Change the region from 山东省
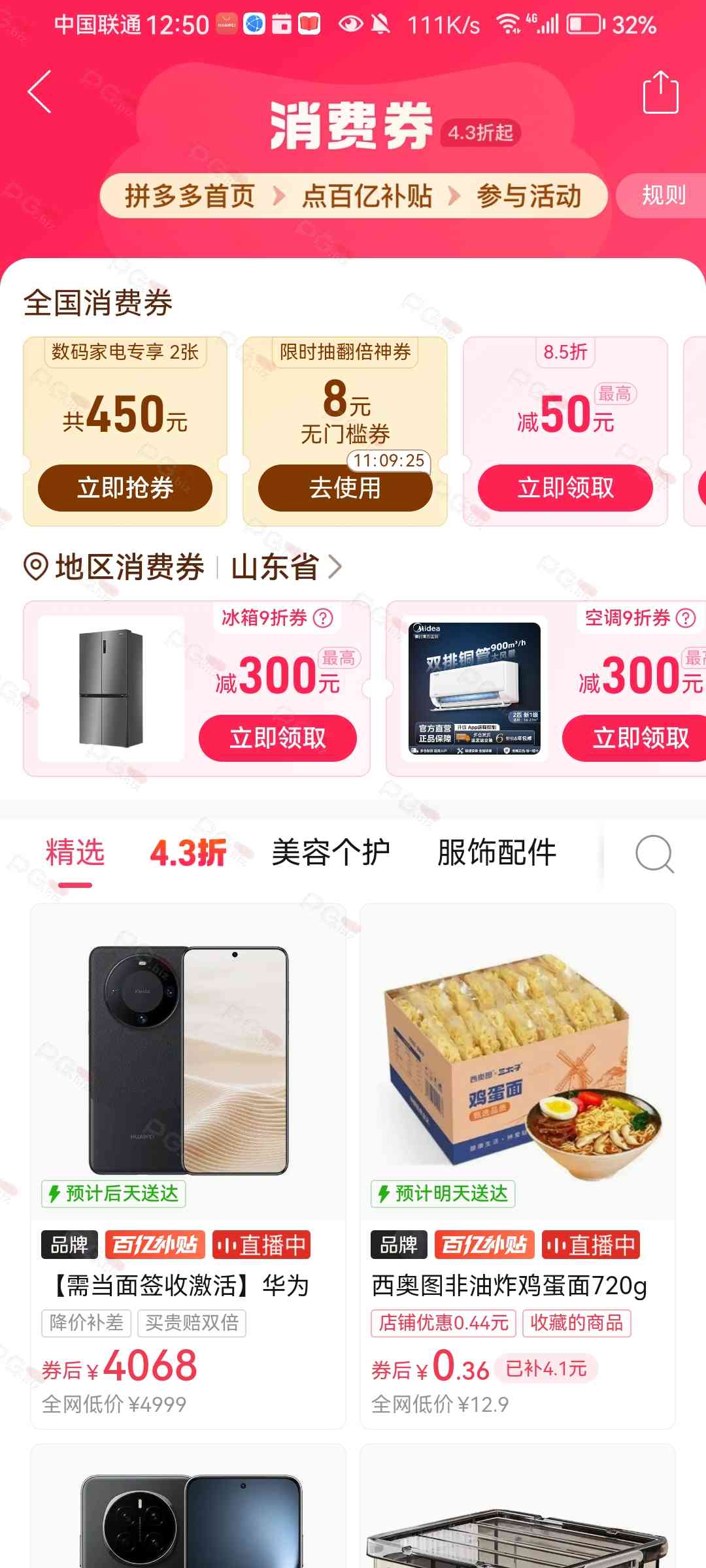 click(x=286, y=567)
